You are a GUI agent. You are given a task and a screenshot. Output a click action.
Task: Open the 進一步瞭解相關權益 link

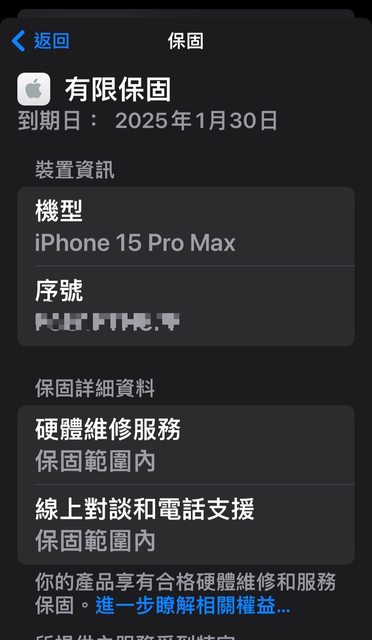(193, 607)
